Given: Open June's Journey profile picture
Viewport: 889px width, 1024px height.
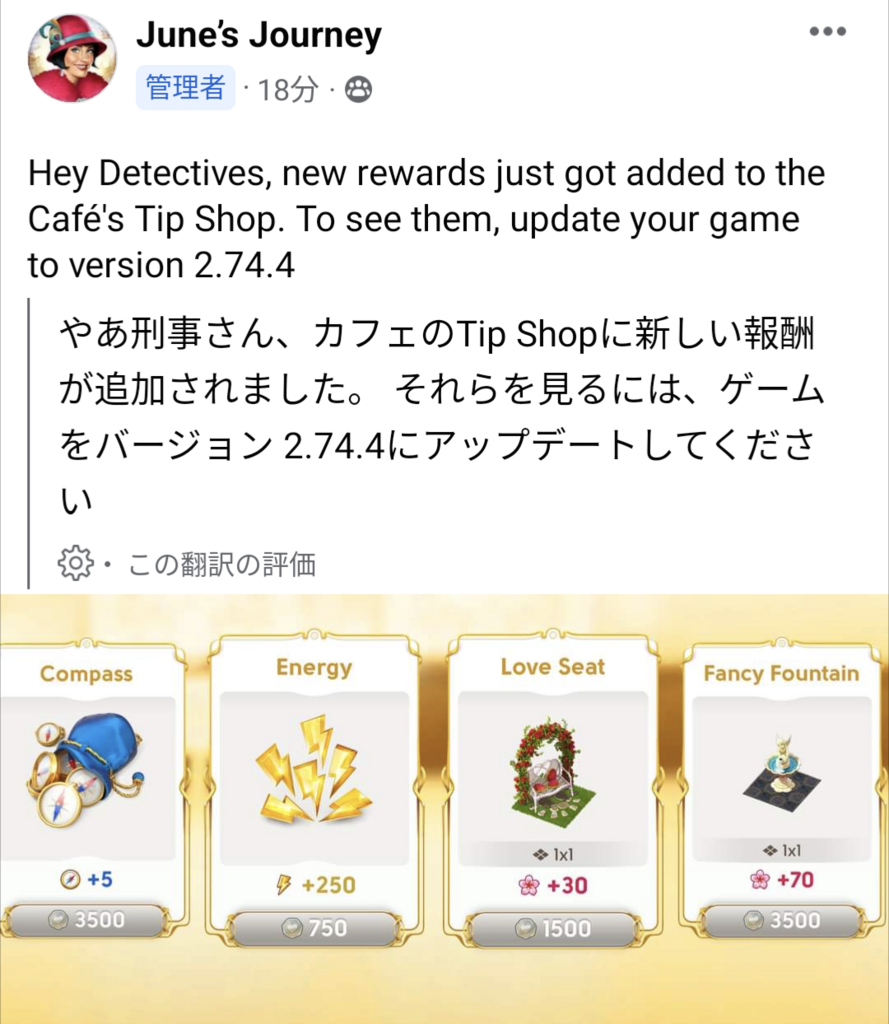Looking at the screenshot, I should click(71, 58).
